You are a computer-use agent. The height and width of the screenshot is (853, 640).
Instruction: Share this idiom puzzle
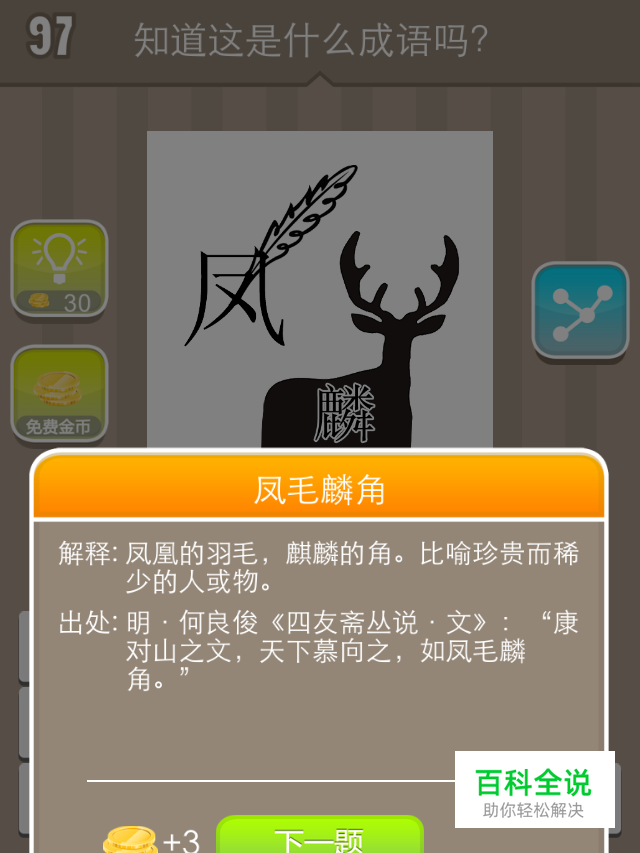(x=579, y=311)
